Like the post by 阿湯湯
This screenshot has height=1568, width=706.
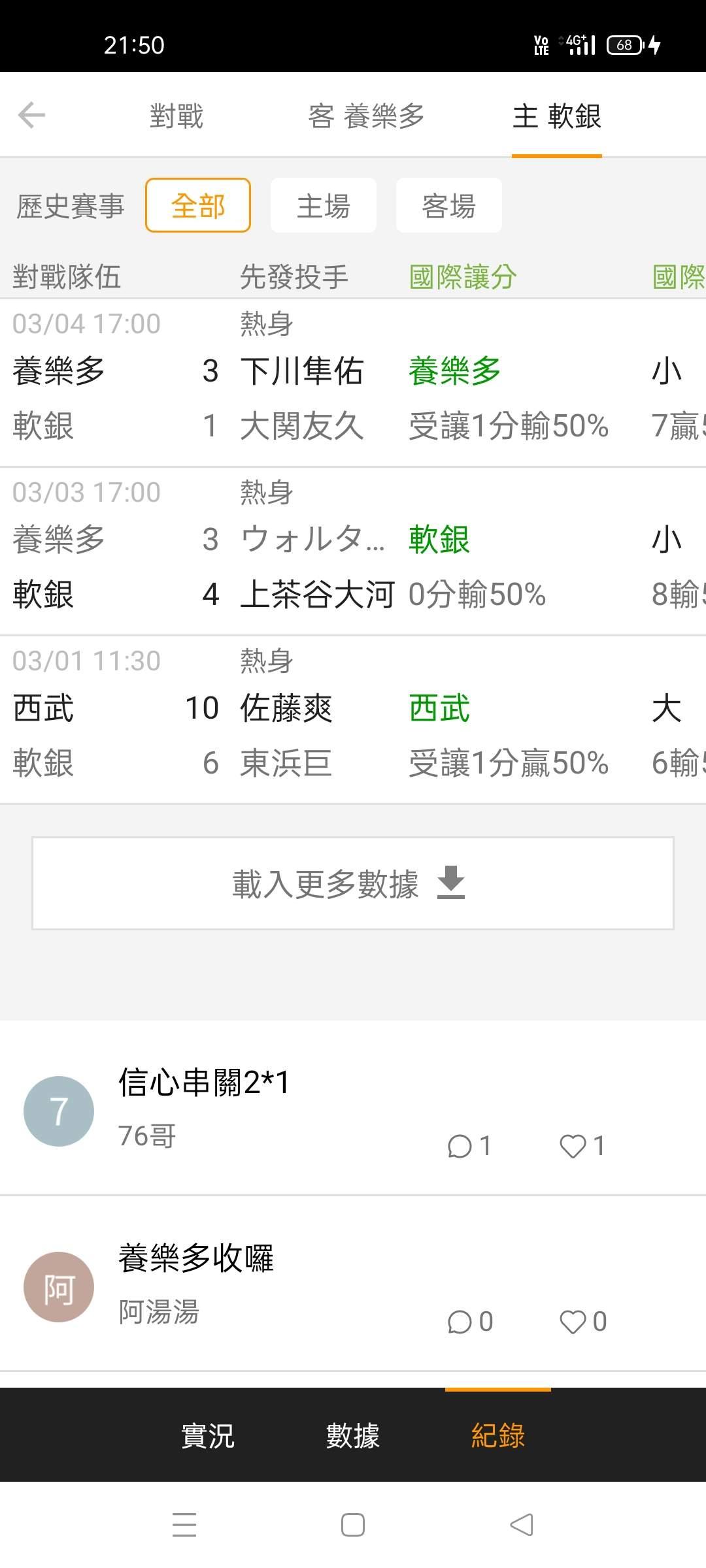(x=582, y=1322)
